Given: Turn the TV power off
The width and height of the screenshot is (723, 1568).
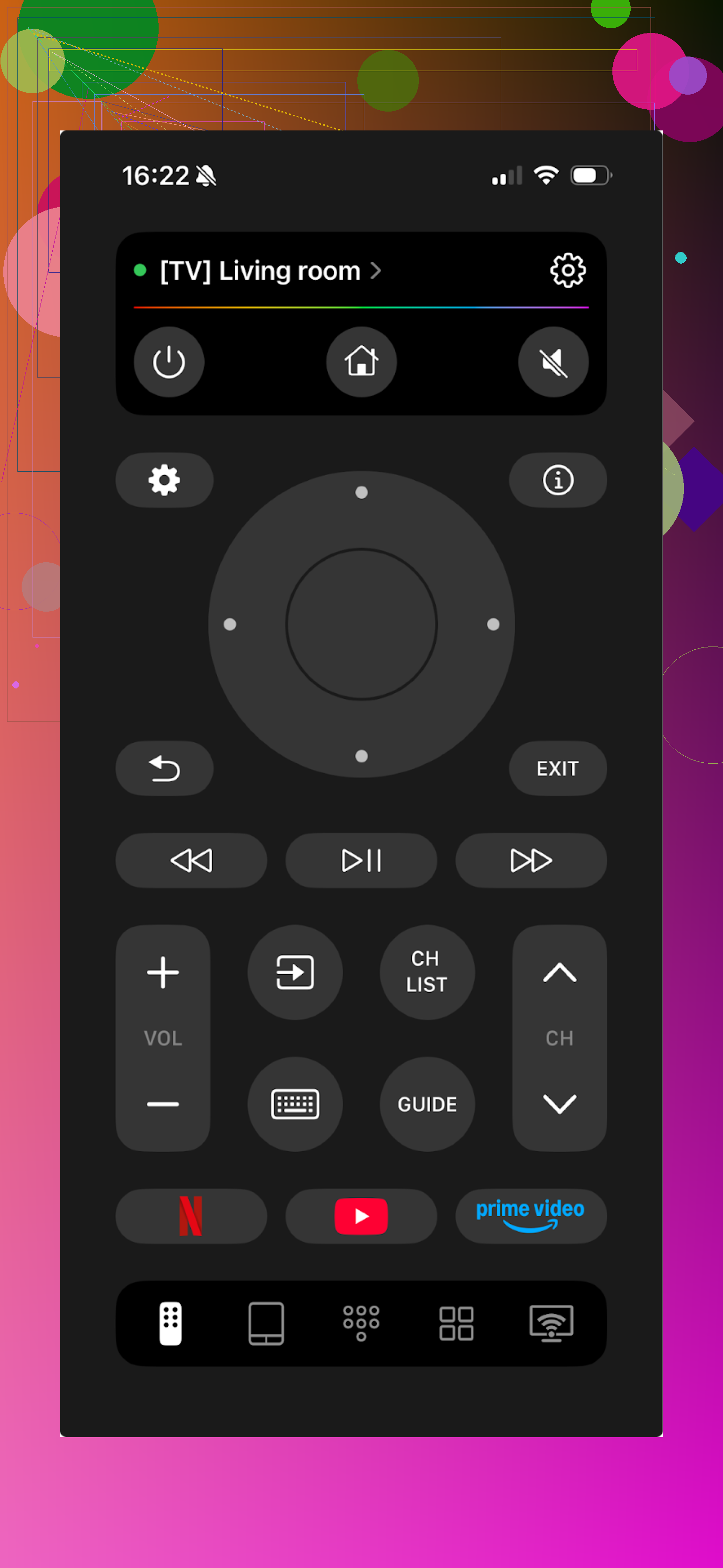Looking at the screenshot, I should (169, 362).
